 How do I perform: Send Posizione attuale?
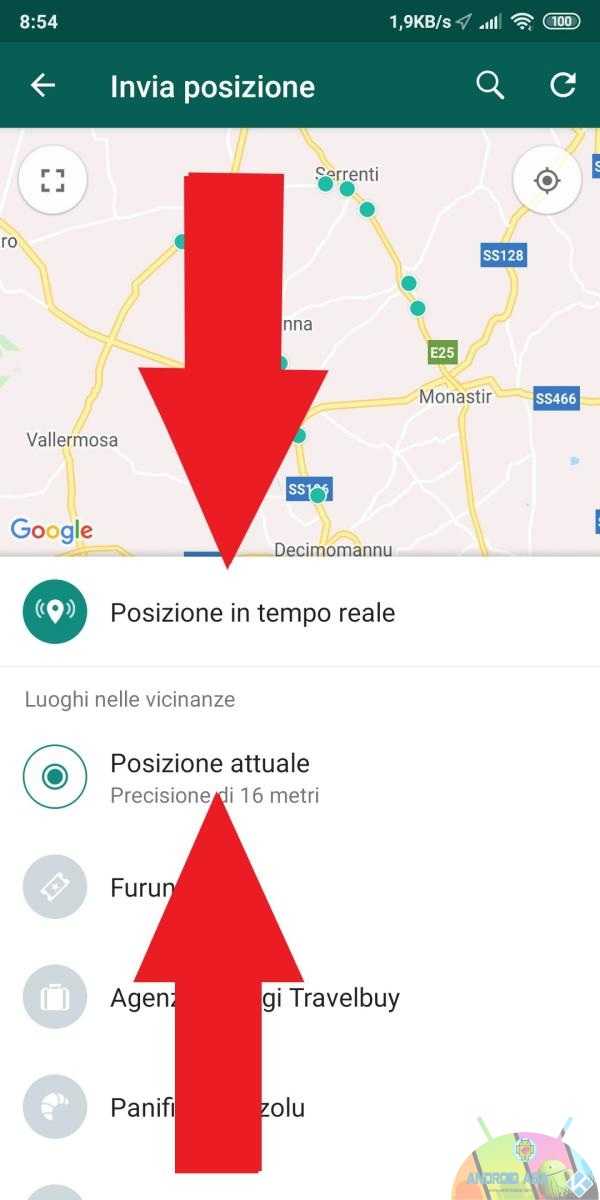(x=300, y=776)
